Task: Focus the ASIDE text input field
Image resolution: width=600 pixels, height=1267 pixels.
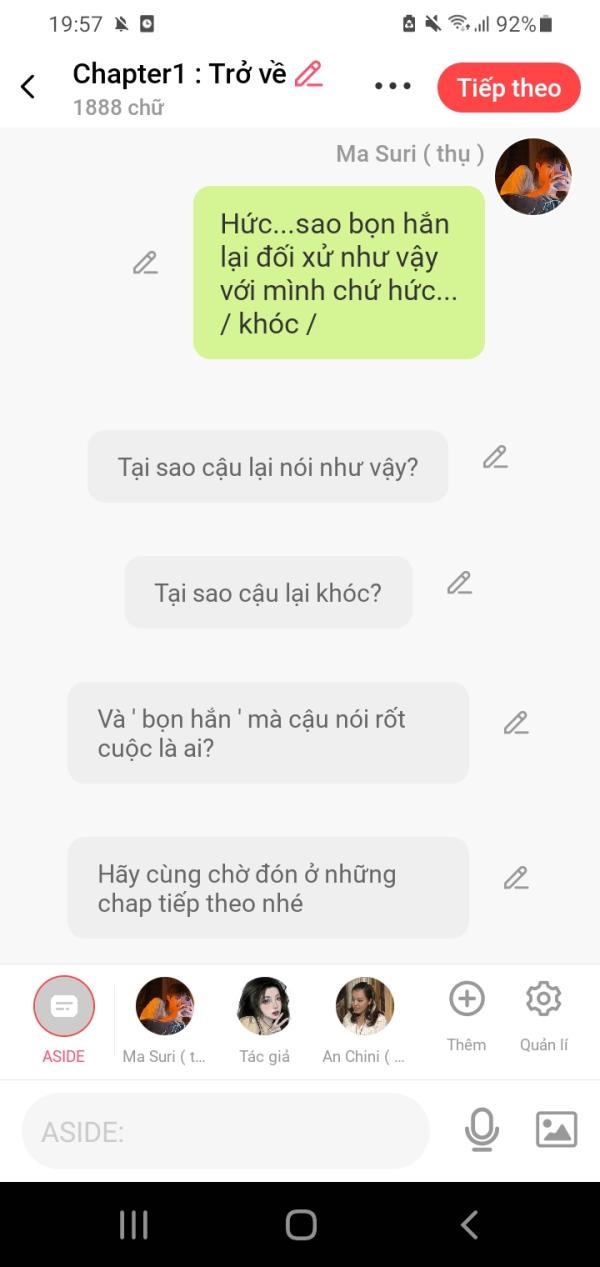Action: (226, 1131)
